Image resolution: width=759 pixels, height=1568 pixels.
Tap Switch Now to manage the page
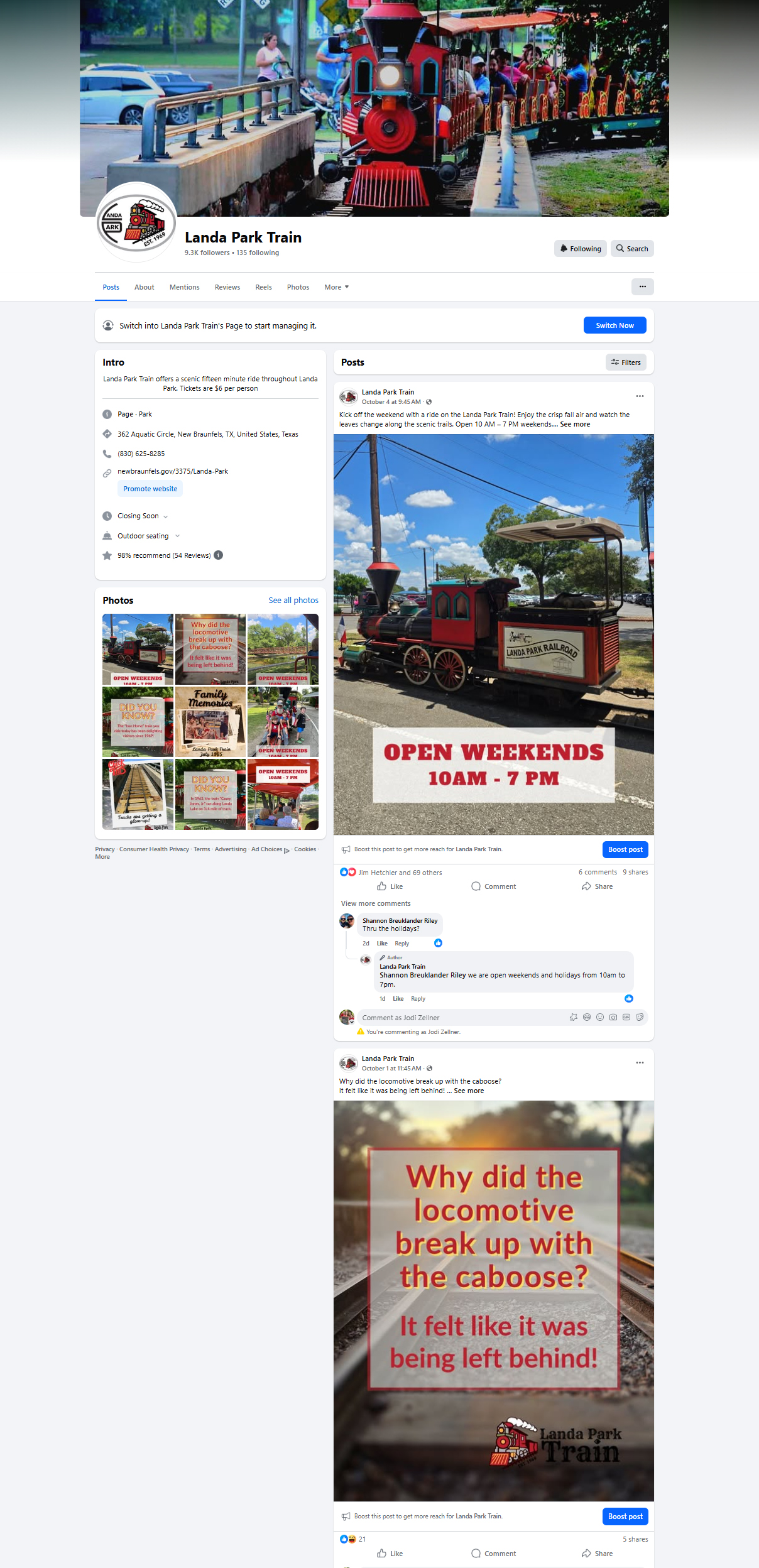click(x=614, y=325)
